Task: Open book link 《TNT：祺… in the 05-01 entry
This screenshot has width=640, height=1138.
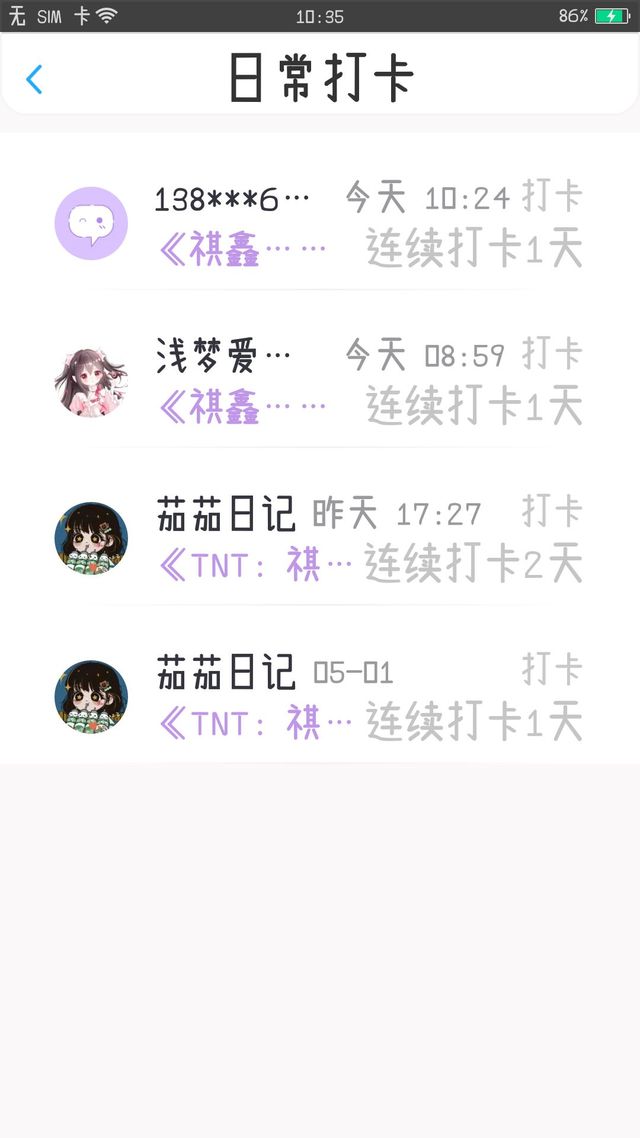Action: 255,723
